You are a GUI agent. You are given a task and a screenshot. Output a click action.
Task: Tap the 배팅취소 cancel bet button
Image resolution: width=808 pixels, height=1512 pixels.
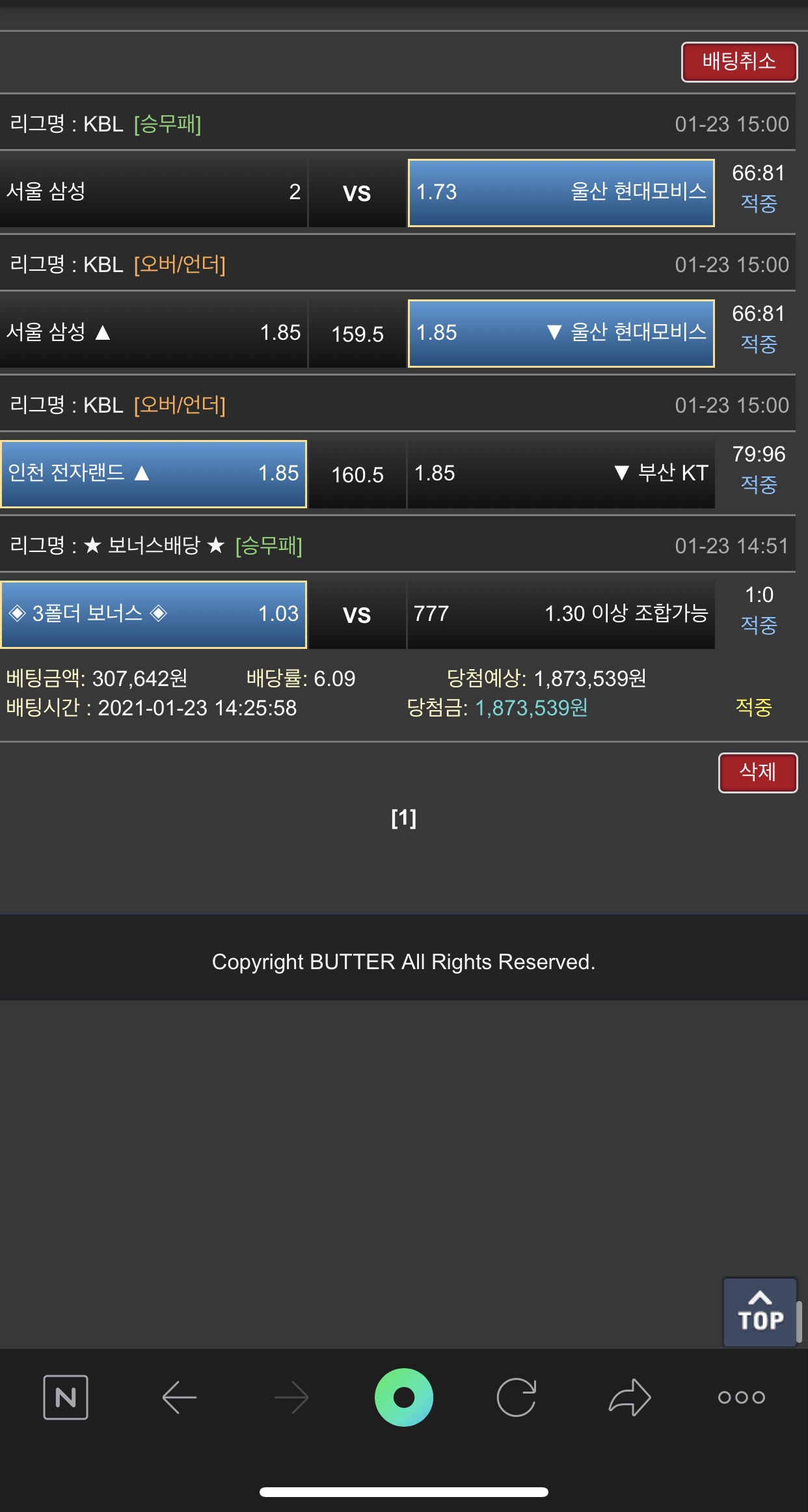click(739, 62)
